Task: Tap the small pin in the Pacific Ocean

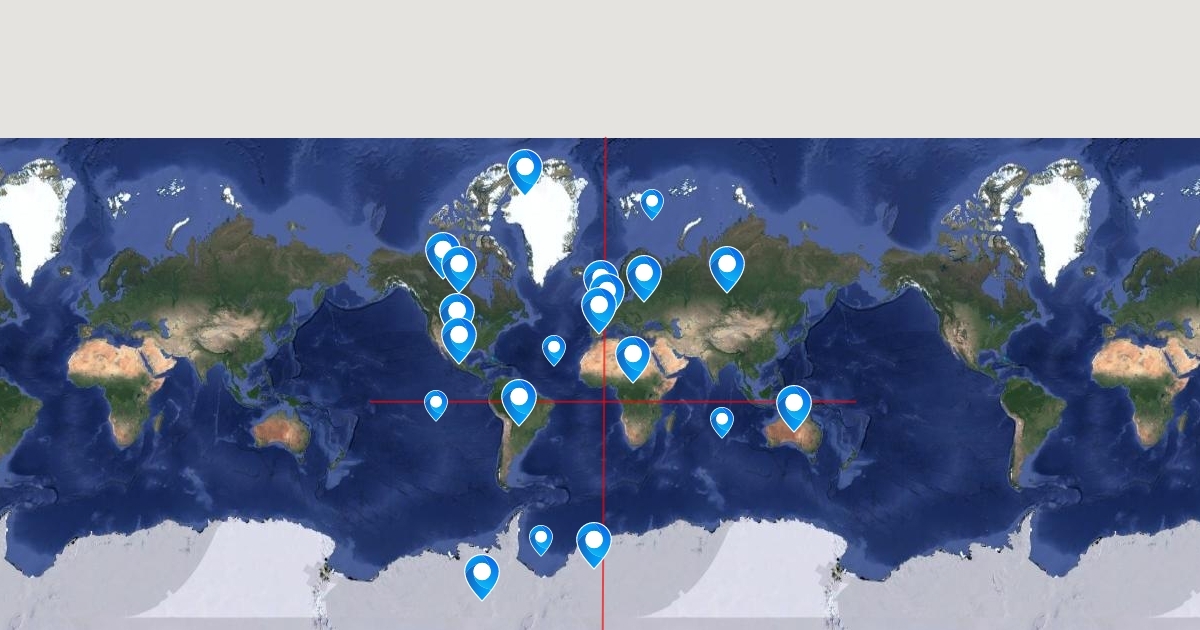Action: [x=436, y=403]
